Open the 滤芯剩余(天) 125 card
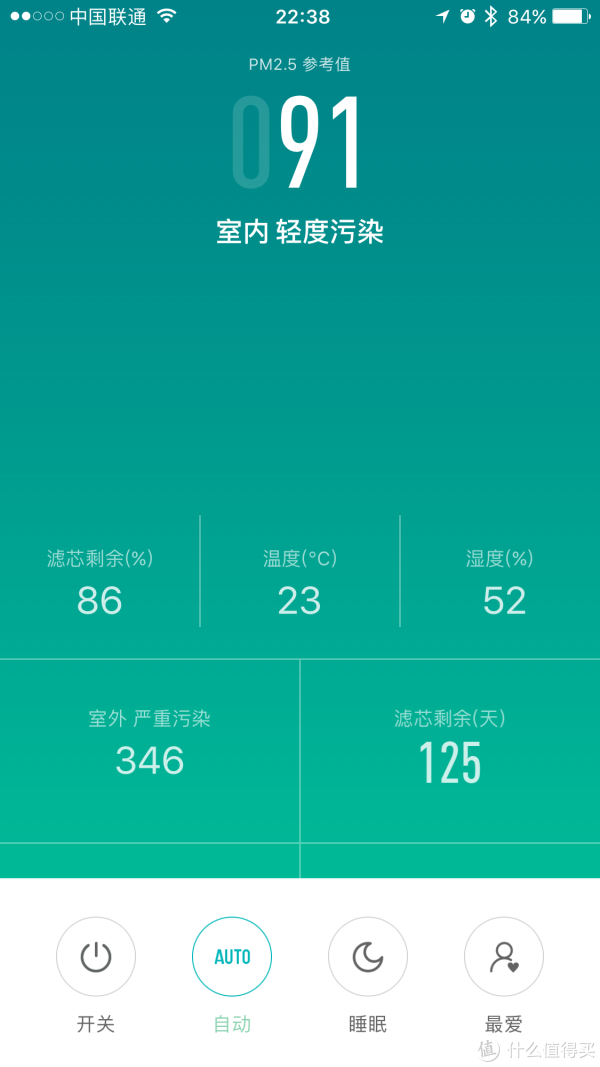Image resolution: width=600 pixels, height=1067 pixels. tap(450, 751)
